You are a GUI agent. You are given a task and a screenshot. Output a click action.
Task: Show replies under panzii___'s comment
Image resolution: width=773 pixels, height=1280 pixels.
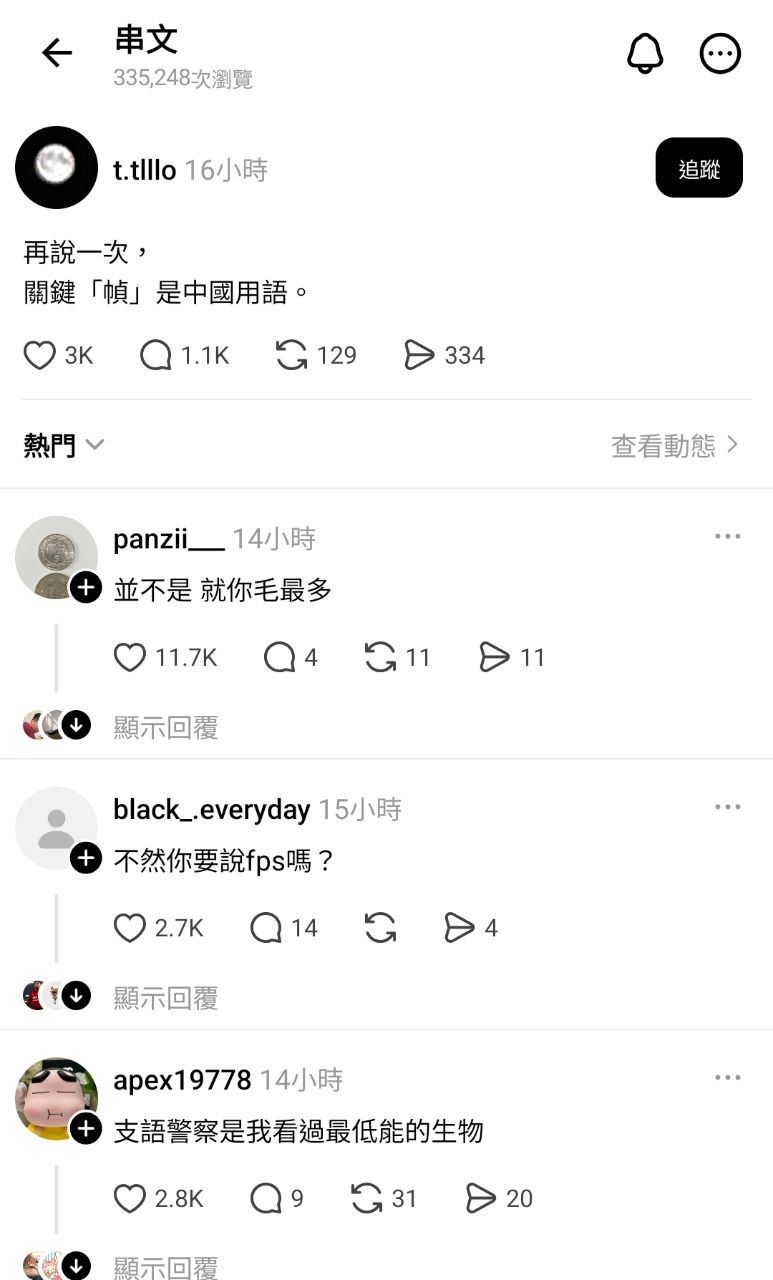(x=166, y=727)
